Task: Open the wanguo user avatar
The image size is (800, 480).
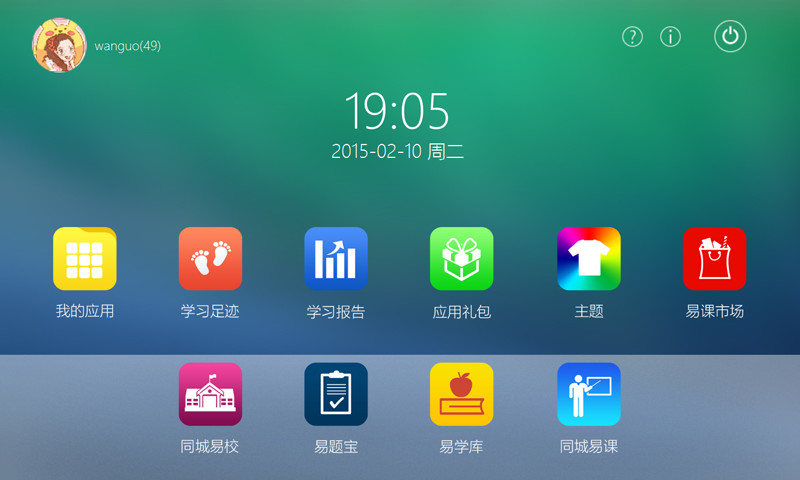Action: click(x=59, y=46)
